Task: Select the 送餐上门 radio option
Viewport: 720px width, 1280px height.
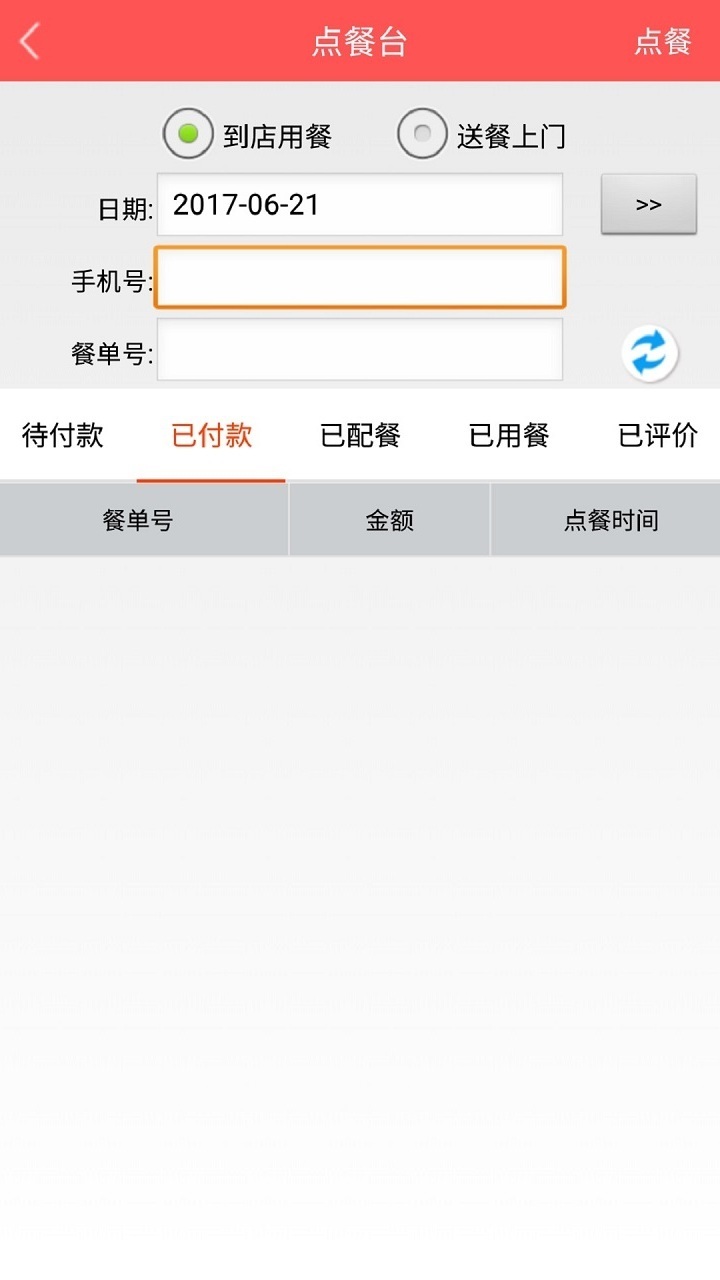Action: click(422, 134)
